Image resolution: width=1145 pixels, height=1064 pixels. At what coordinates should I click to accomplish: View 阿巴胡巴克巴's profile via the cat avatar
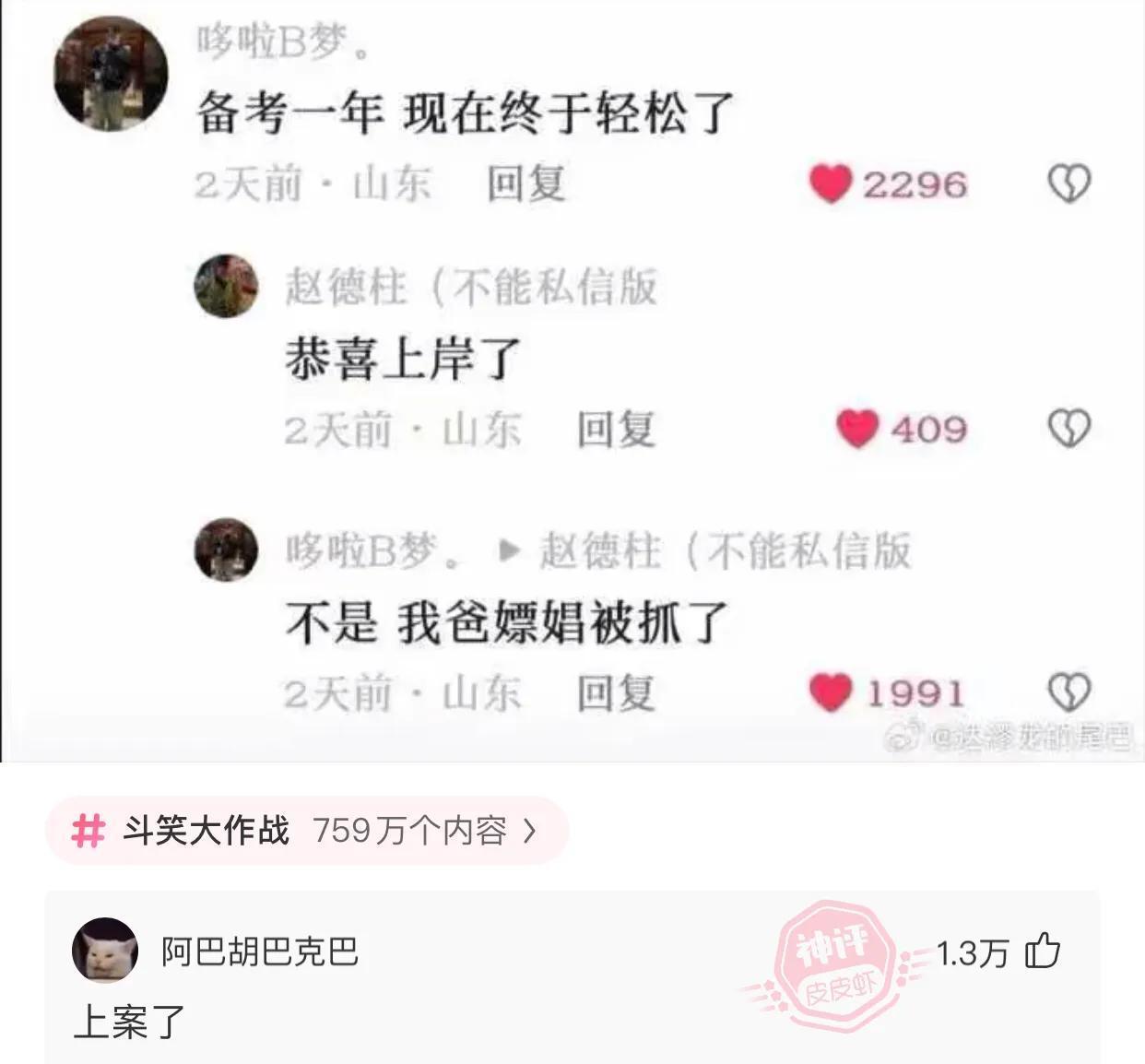click(105, 951)
